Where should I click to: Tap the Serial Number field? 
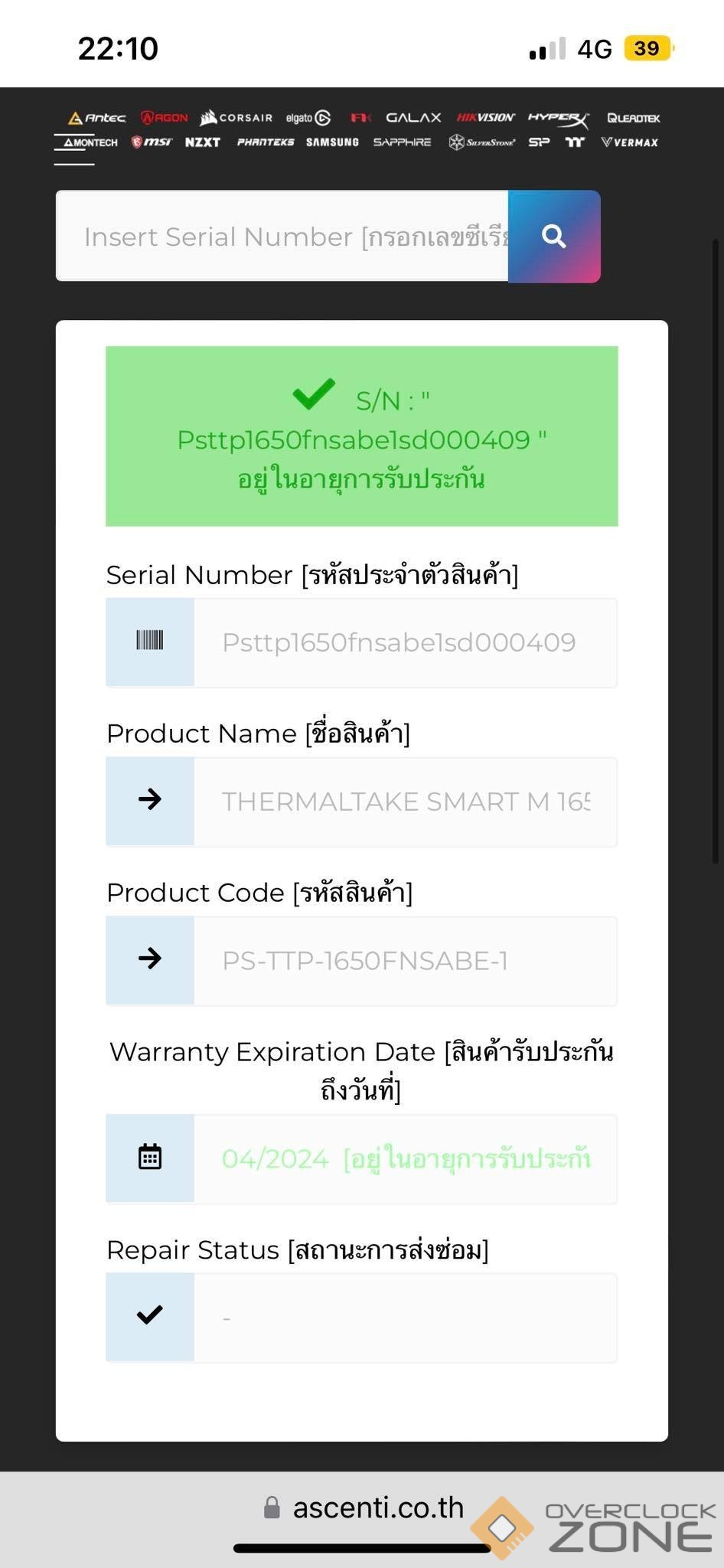[x=405, y=642]
